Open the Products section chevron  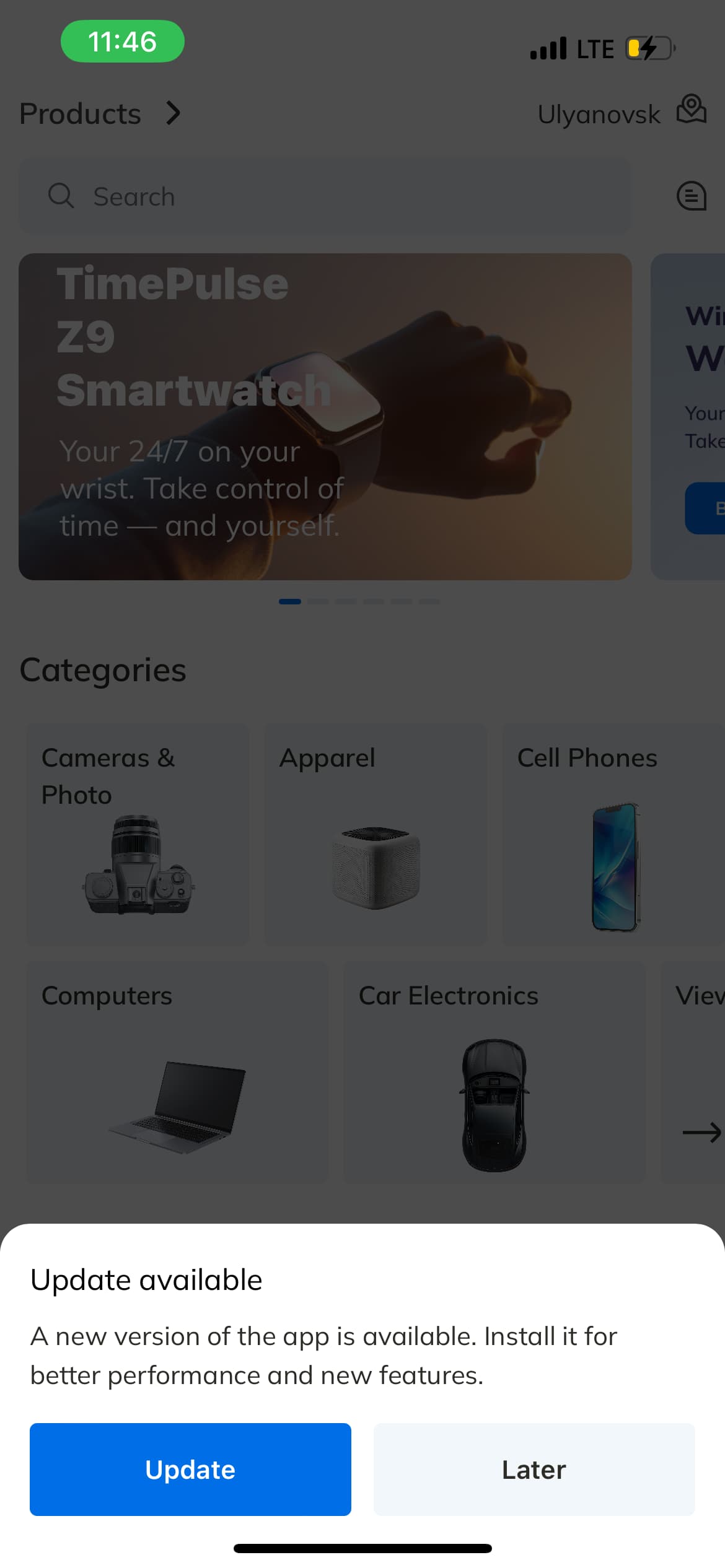tap(173, 113)
